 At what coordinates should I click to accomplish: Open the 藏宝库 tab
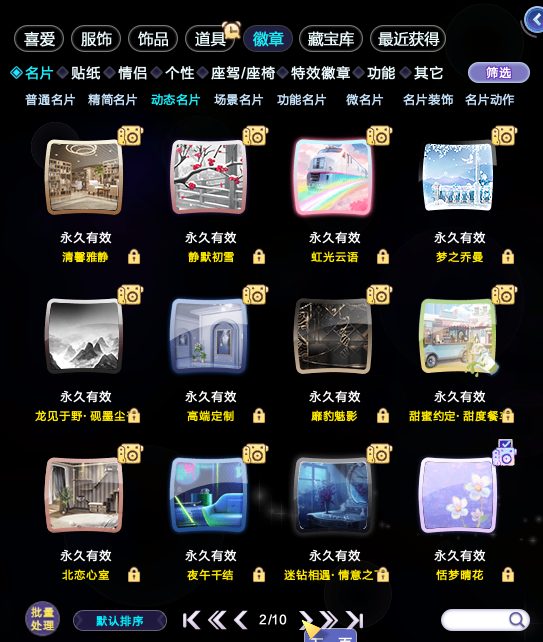[x=331, y=39]
